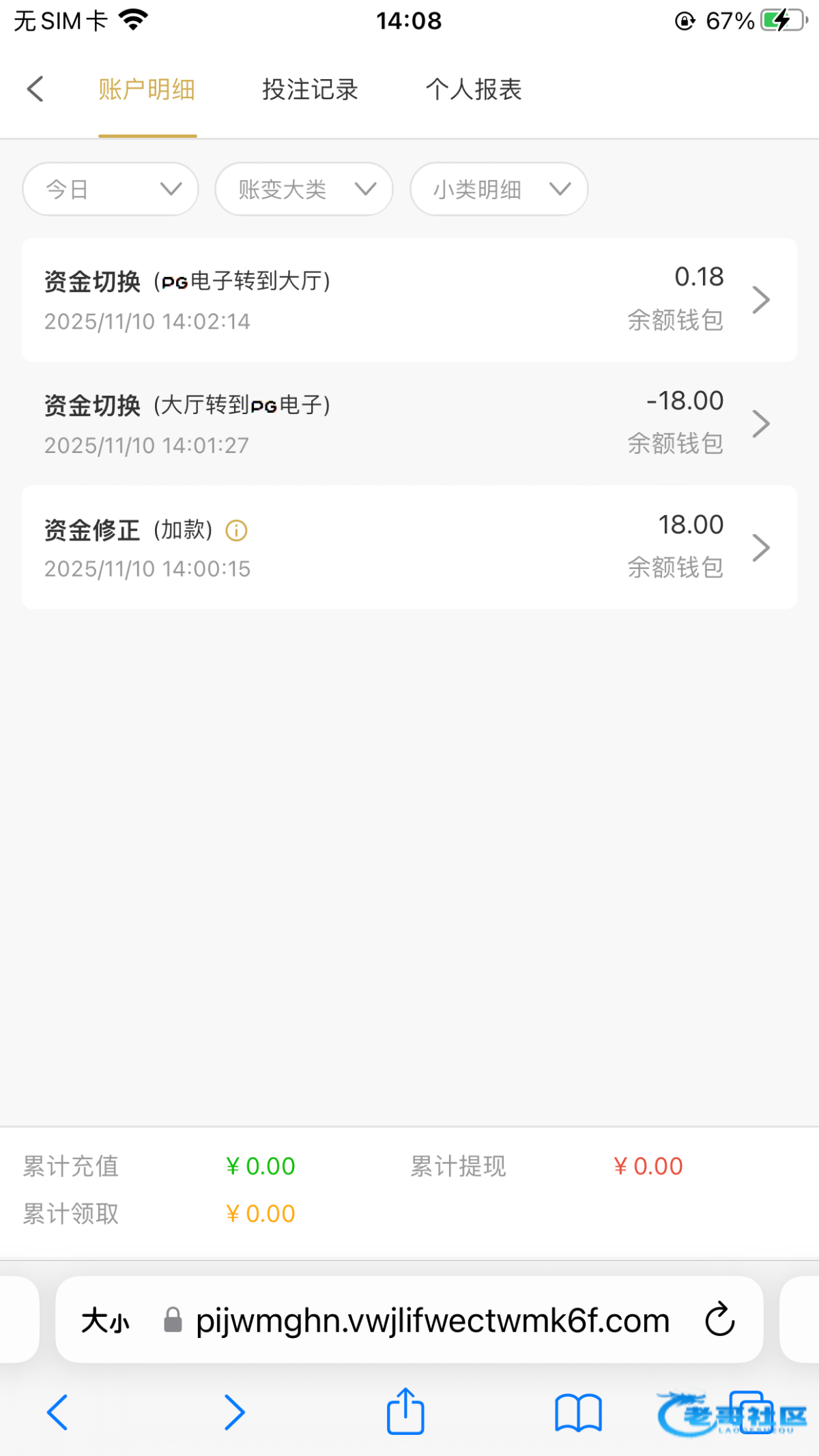Go forward in the Safari toolbar
Screen dimensions: 819x1456
[x=234, y=1412]
